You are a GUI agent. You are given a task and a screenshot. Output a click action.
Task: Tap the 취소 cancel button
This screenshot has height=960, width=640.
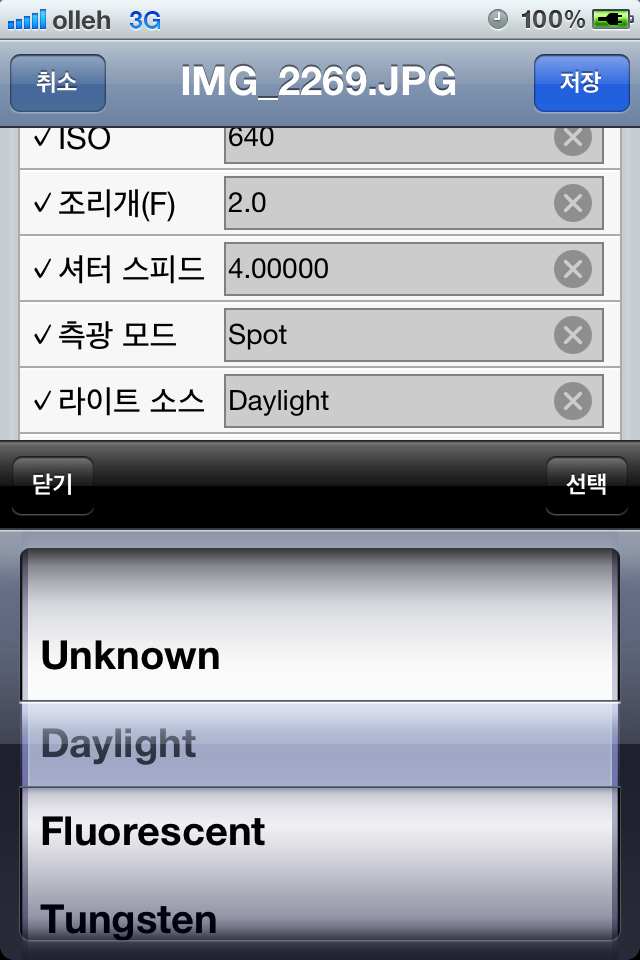tap(57, 82)
